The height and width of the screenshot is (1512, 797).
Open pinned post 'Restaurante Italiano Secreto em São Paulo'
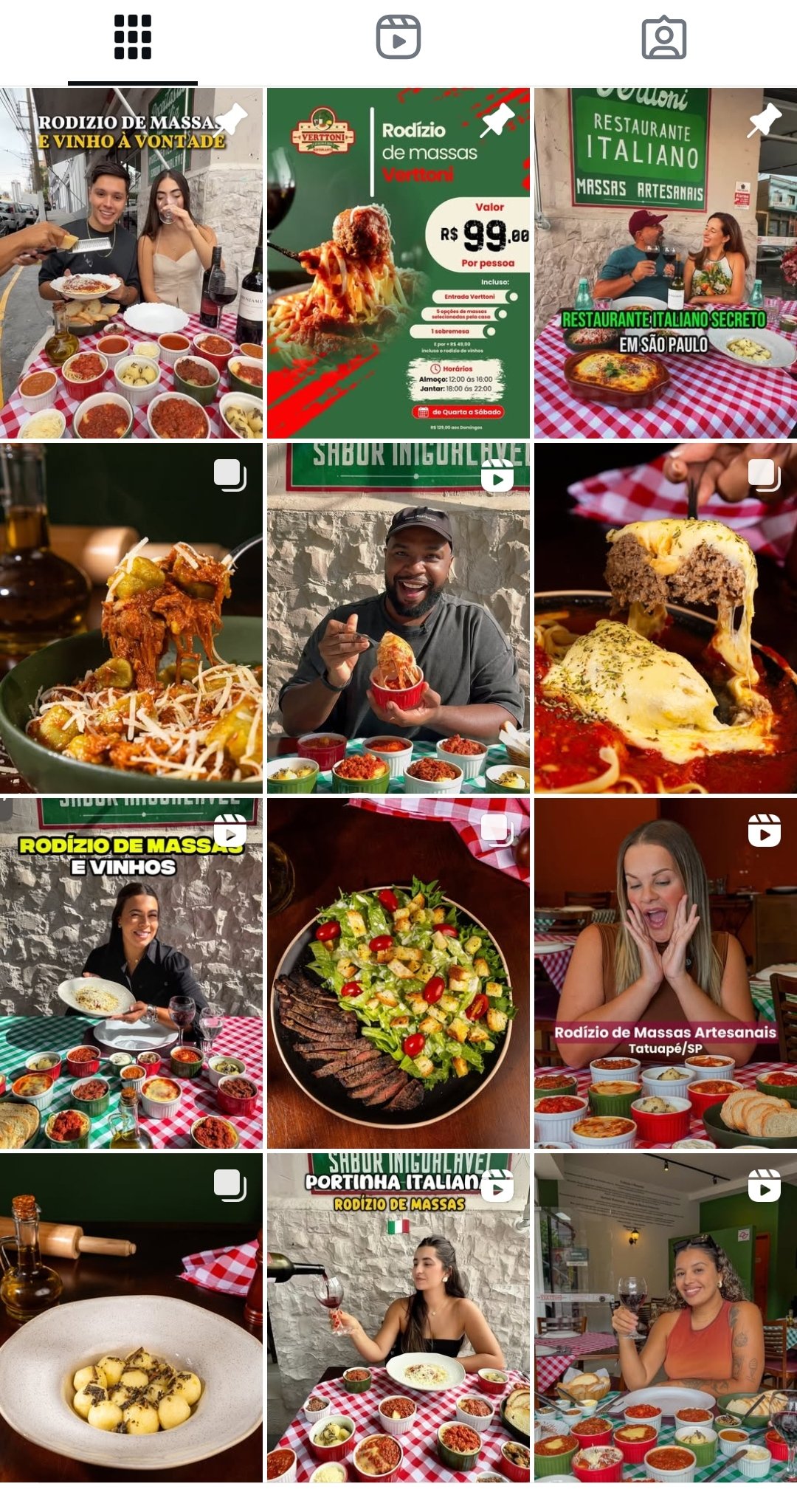(x=666, y=264)
